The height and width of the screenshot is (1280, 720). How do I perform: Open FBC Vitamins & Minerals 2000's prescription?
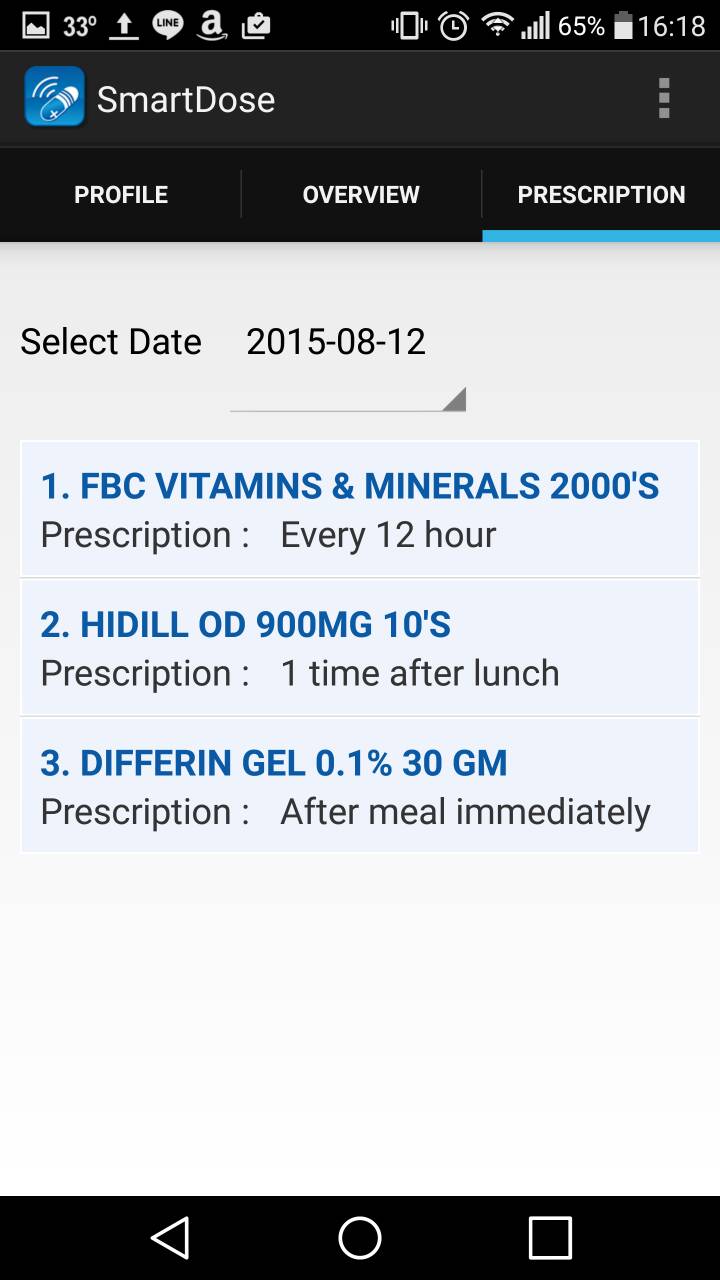[360, 509]
